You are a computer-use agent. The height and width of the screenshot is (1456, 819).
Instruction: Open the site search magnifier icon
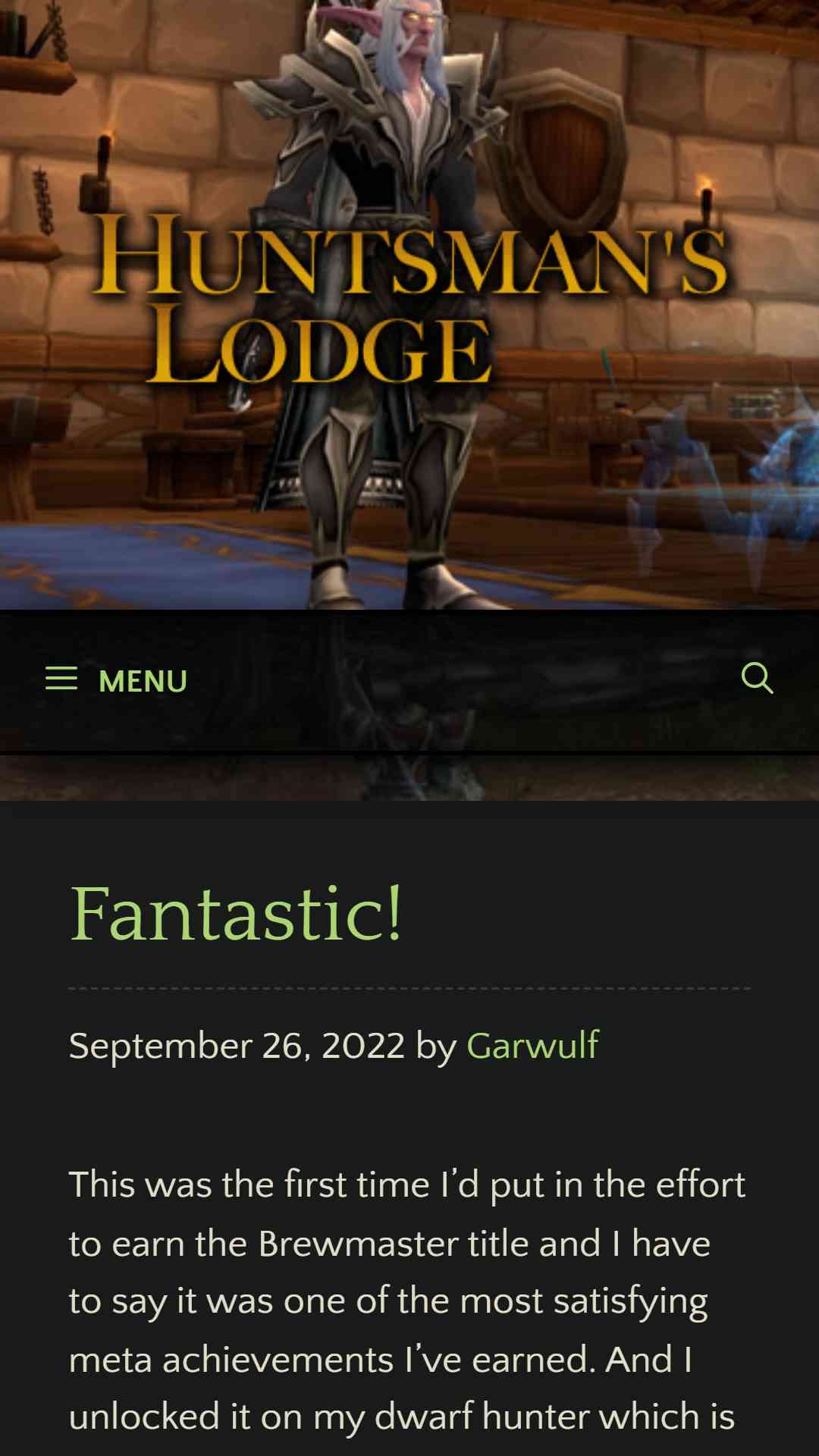click(x=756, y=679)
